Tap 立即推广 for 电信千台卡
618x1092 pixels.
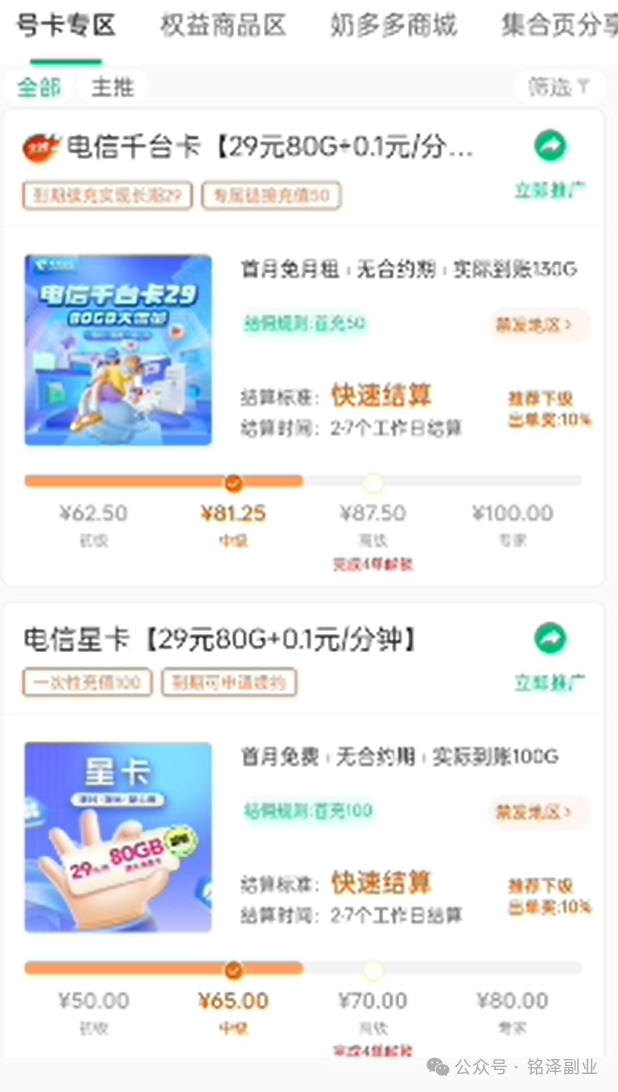click(550, 164)
